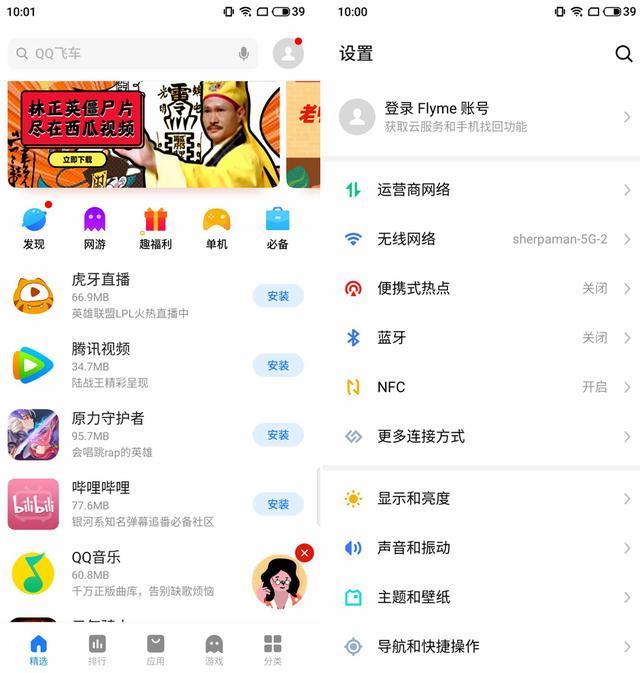Switch to the 排行 tab

[x=97, y=649]
